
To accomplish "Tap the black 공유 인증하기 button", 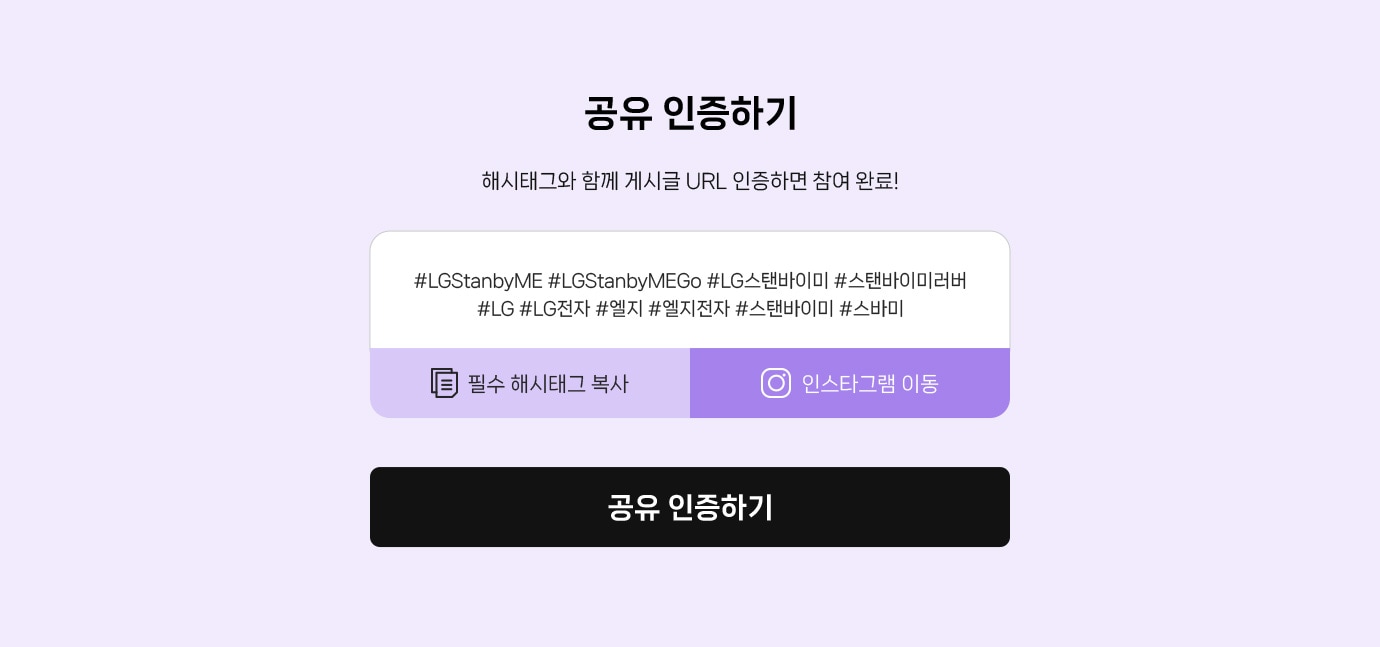I will (690, 507).
